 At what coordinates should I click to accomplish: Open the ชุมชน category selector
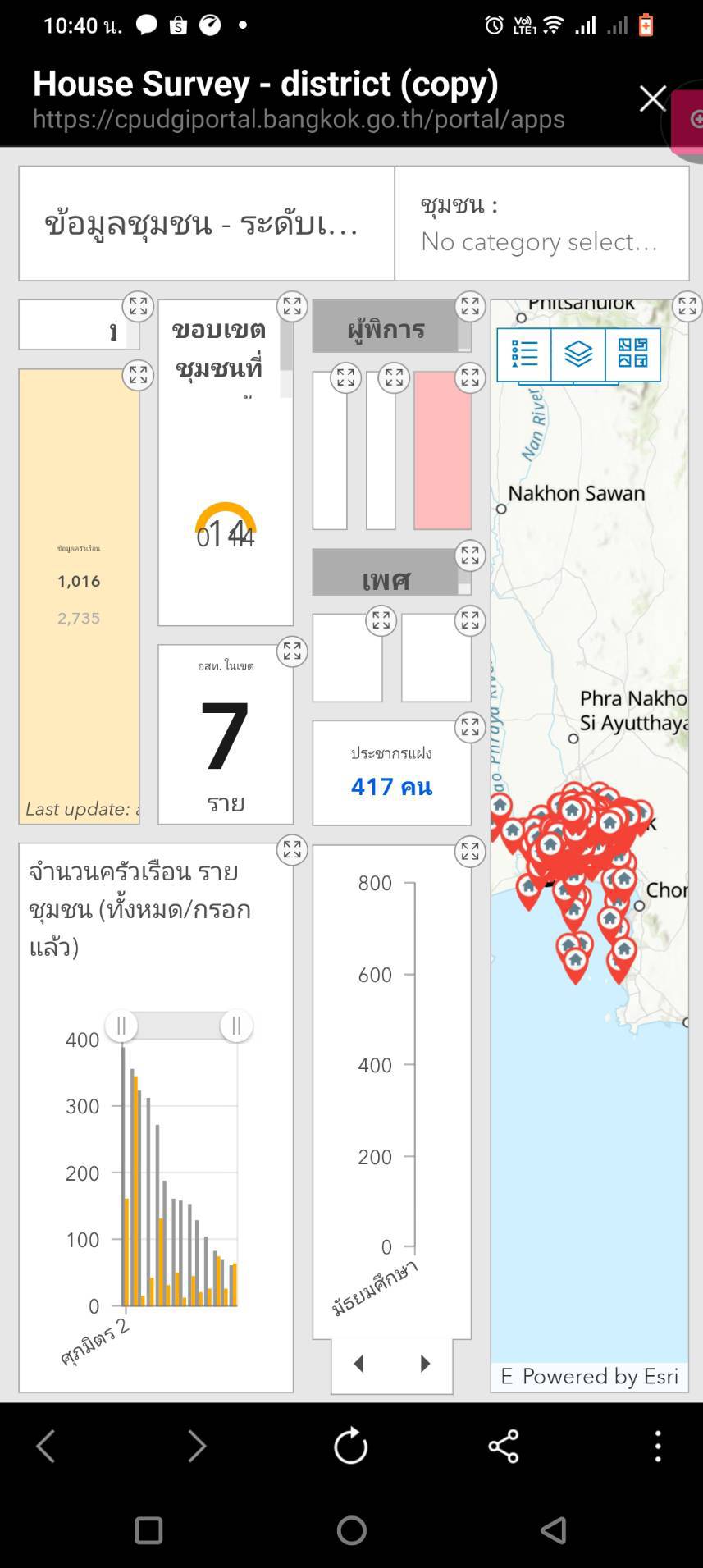coord(541,224)
